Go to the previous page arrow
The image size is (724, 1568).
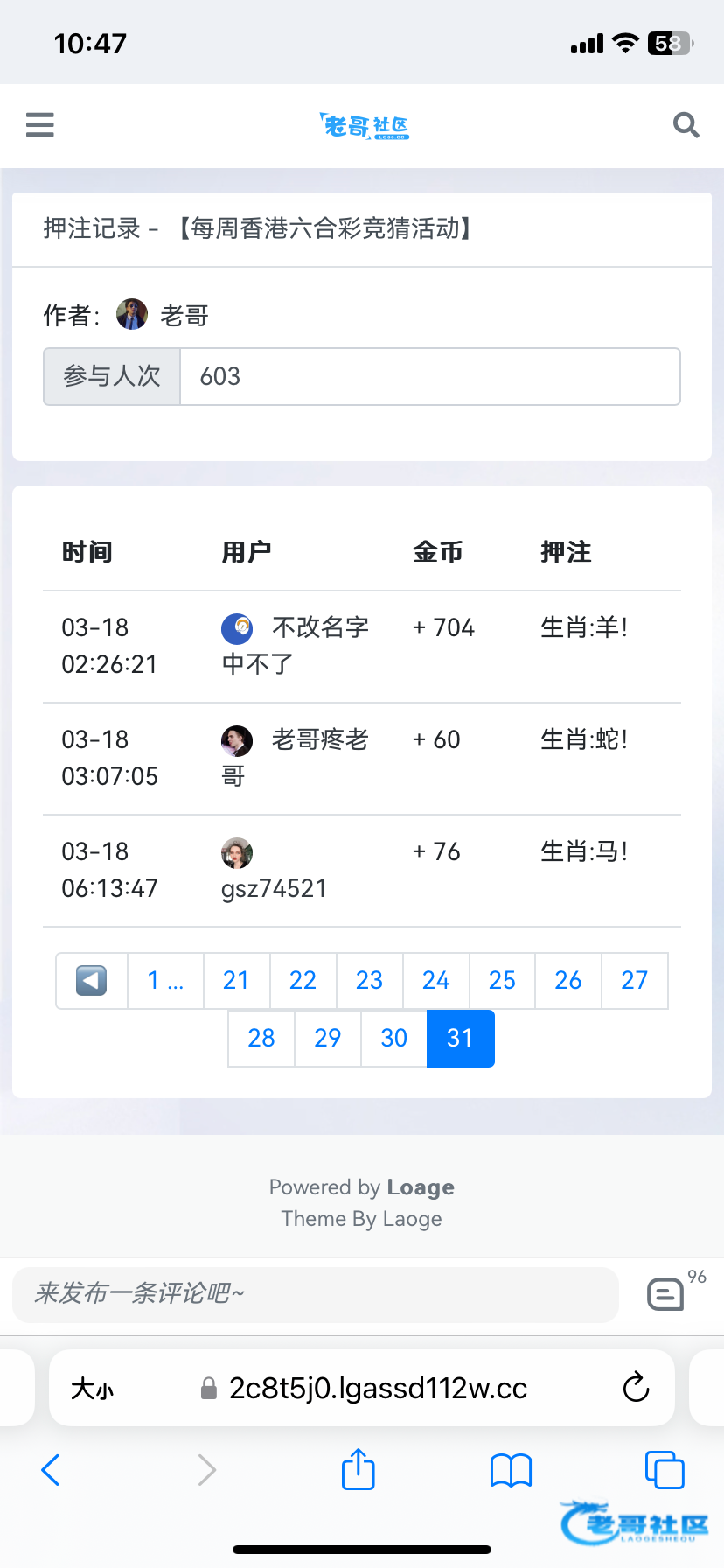coord(92,981)
